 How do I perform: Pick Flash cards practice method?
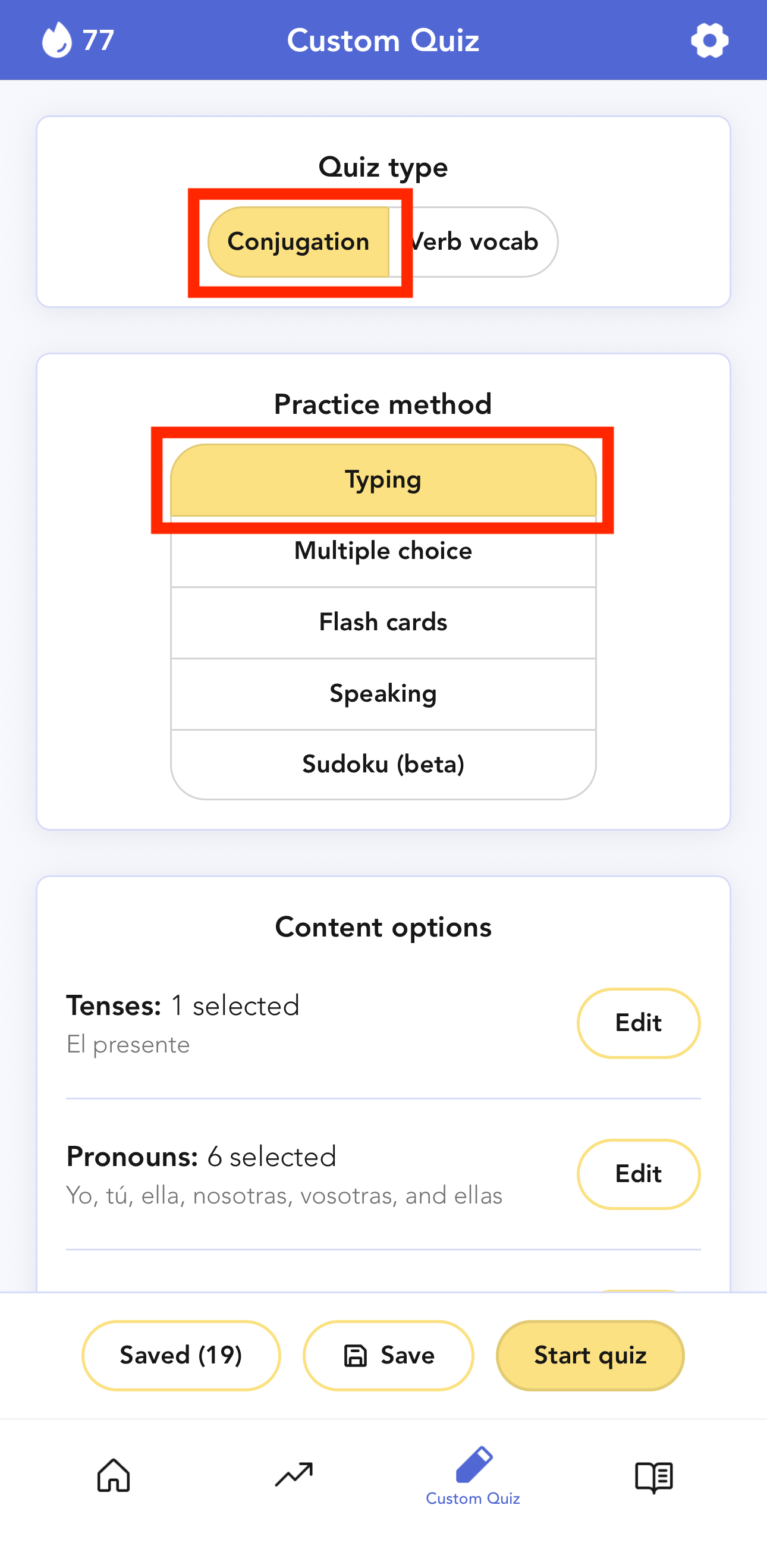pos(383,623)
